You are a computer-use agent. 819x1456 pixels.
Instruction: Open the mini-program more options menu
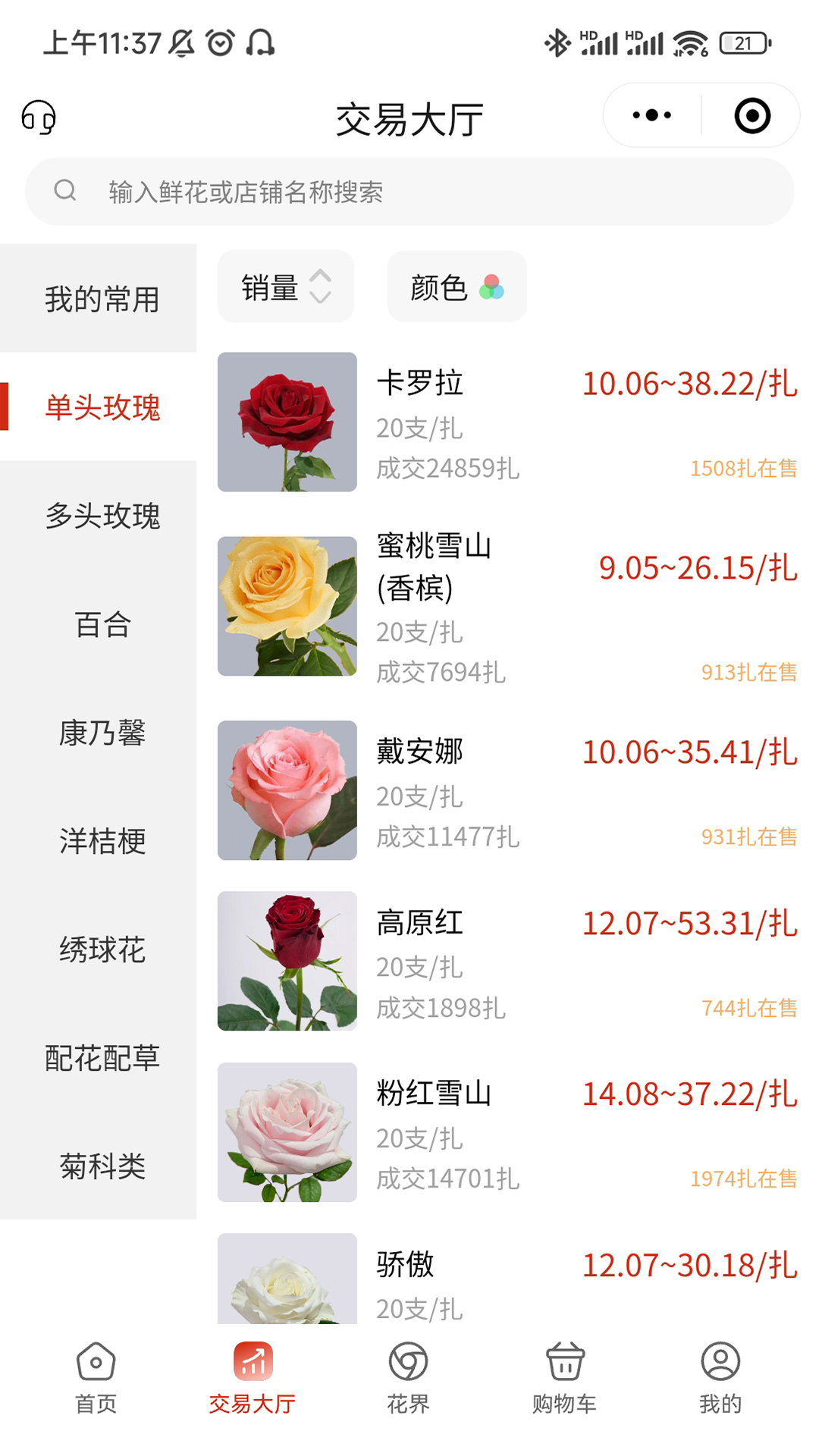(651, 115)
